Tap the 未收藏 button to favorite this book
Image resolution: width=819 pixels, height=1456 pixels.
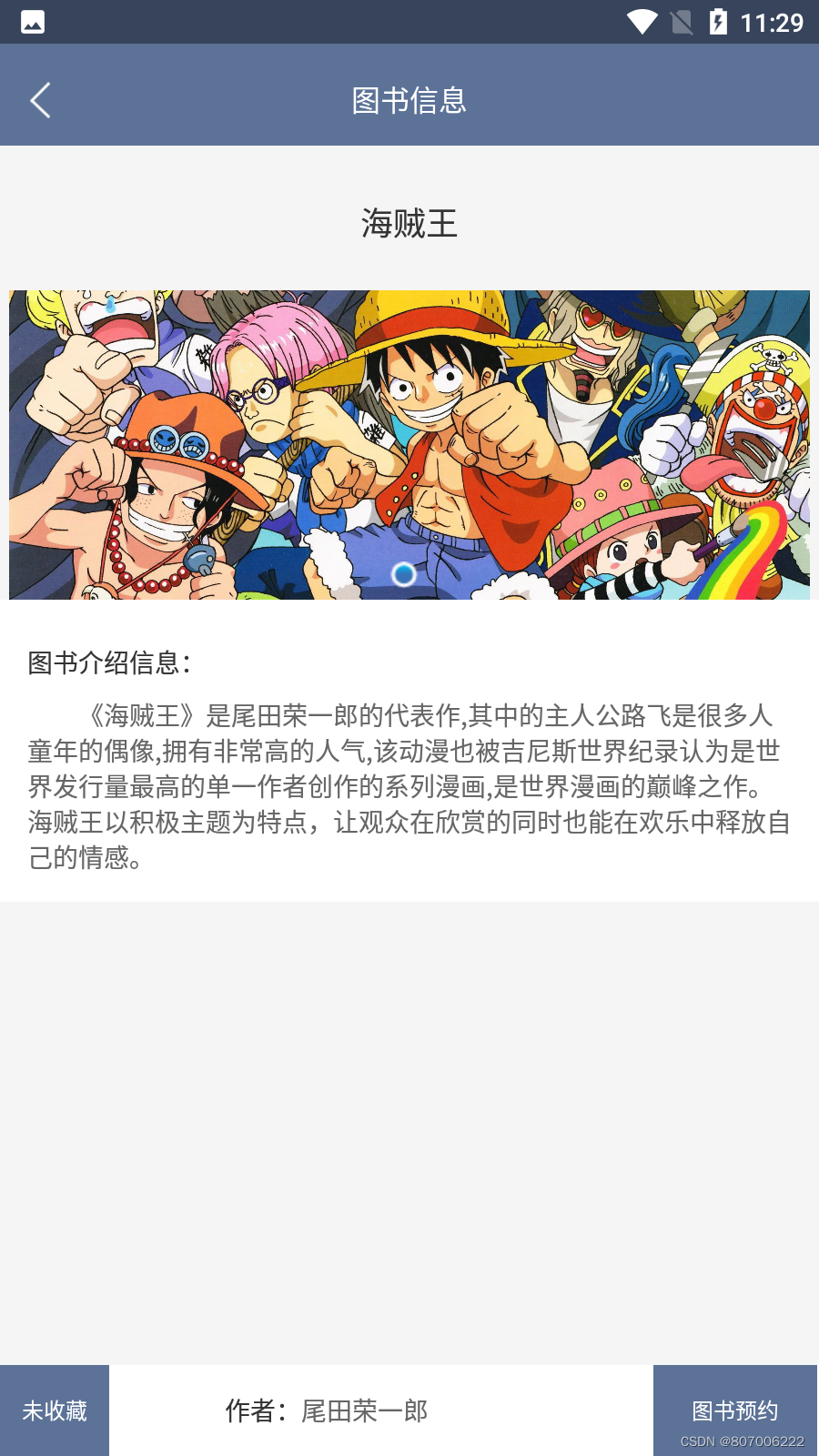pyautogui.click(x=55, y=1410)
